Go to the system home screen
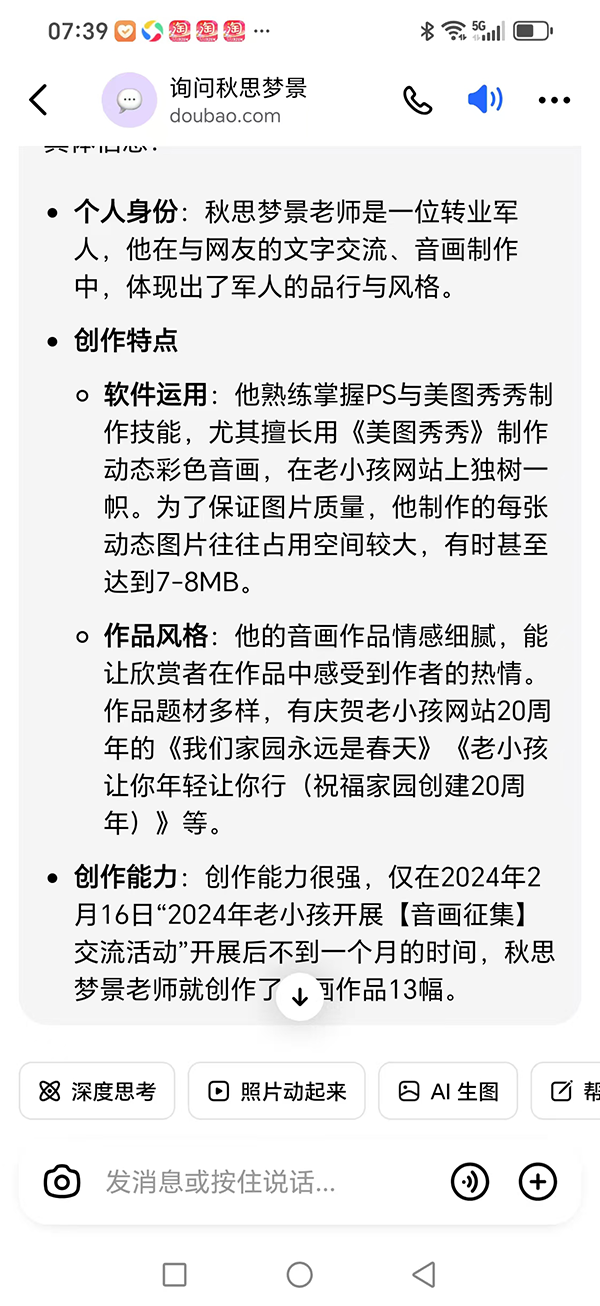 [x=300, y=1273]
